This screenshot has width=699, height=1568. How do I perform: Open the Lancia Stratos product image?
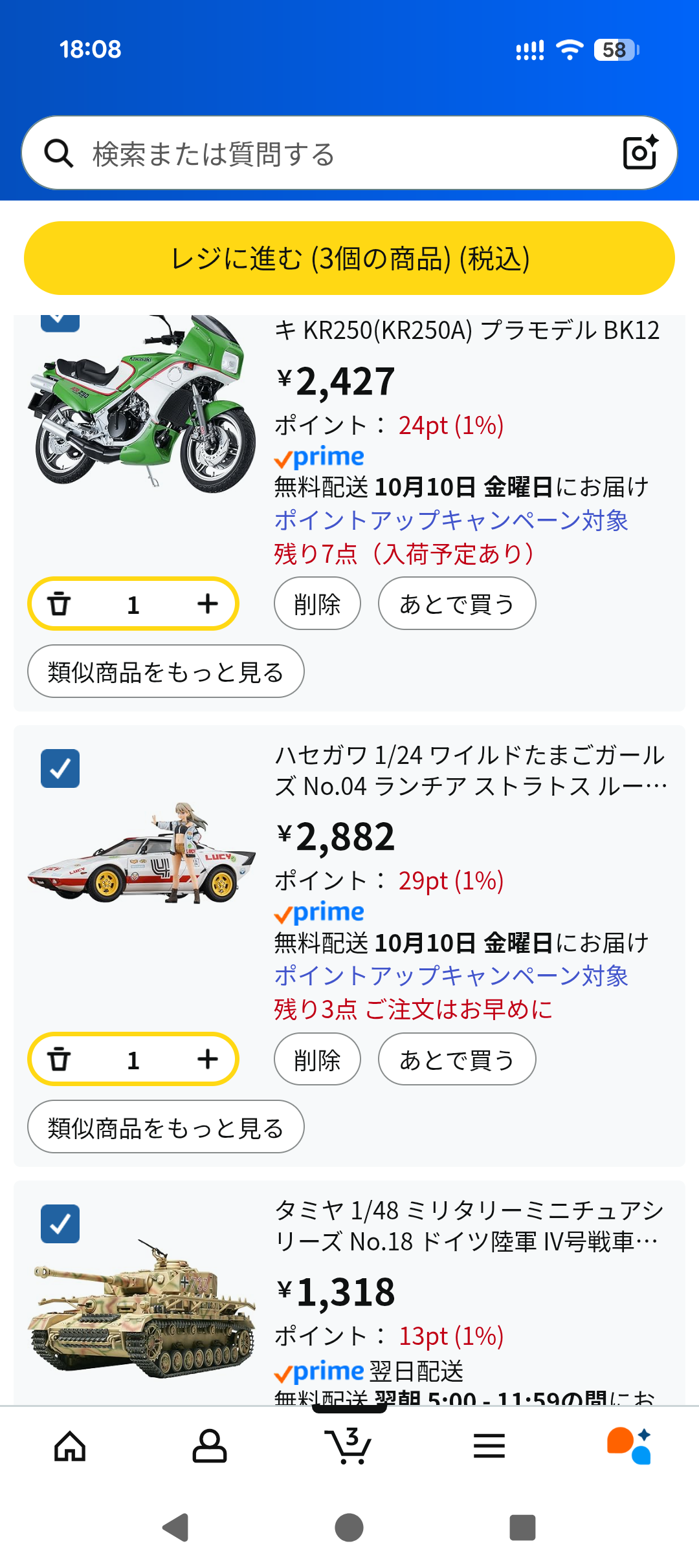coord(141,854)
